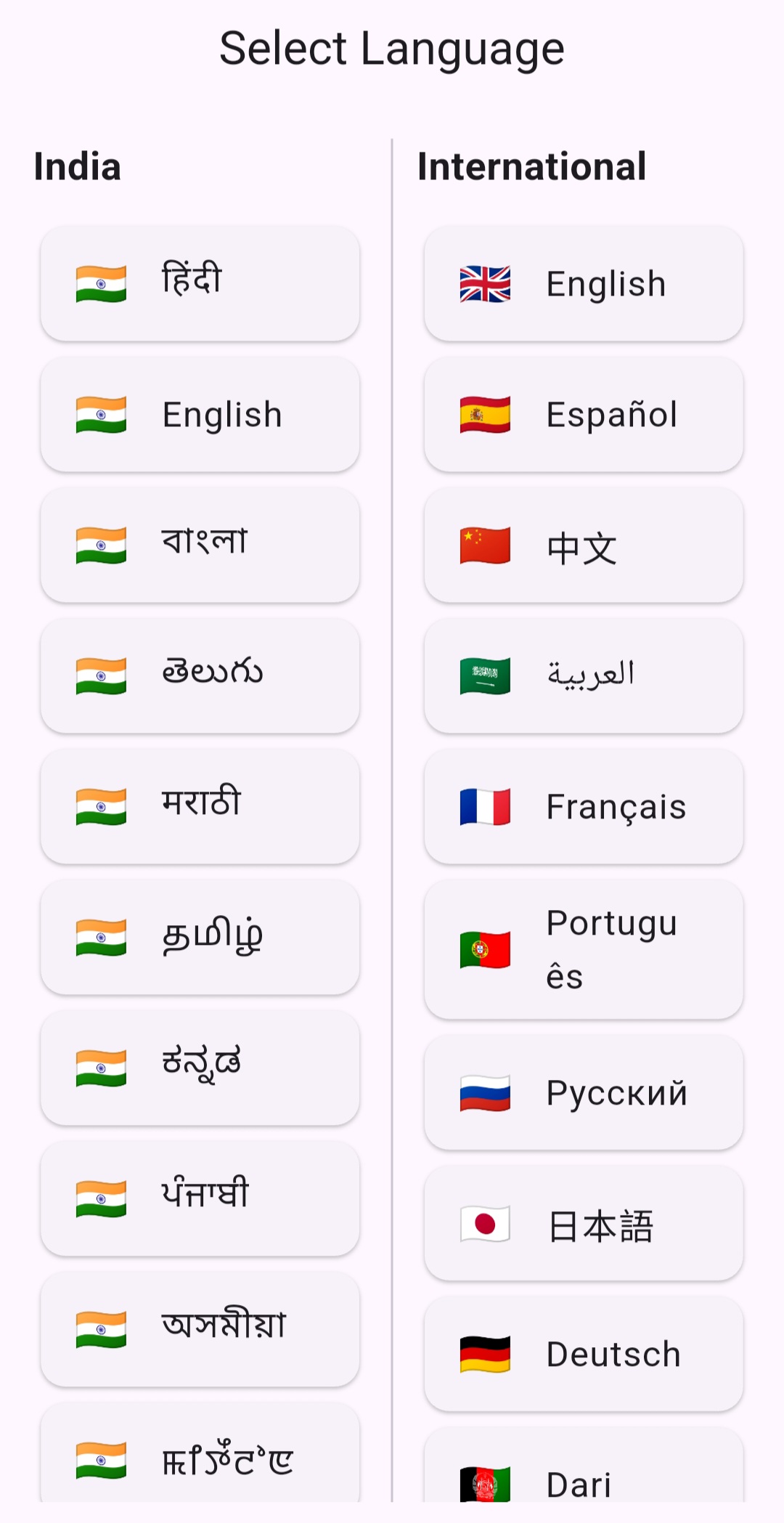Viewport: 784px width, 1523px height.
Task: Click the Chinese flag next to 中文
Action: tap(486, 545)
